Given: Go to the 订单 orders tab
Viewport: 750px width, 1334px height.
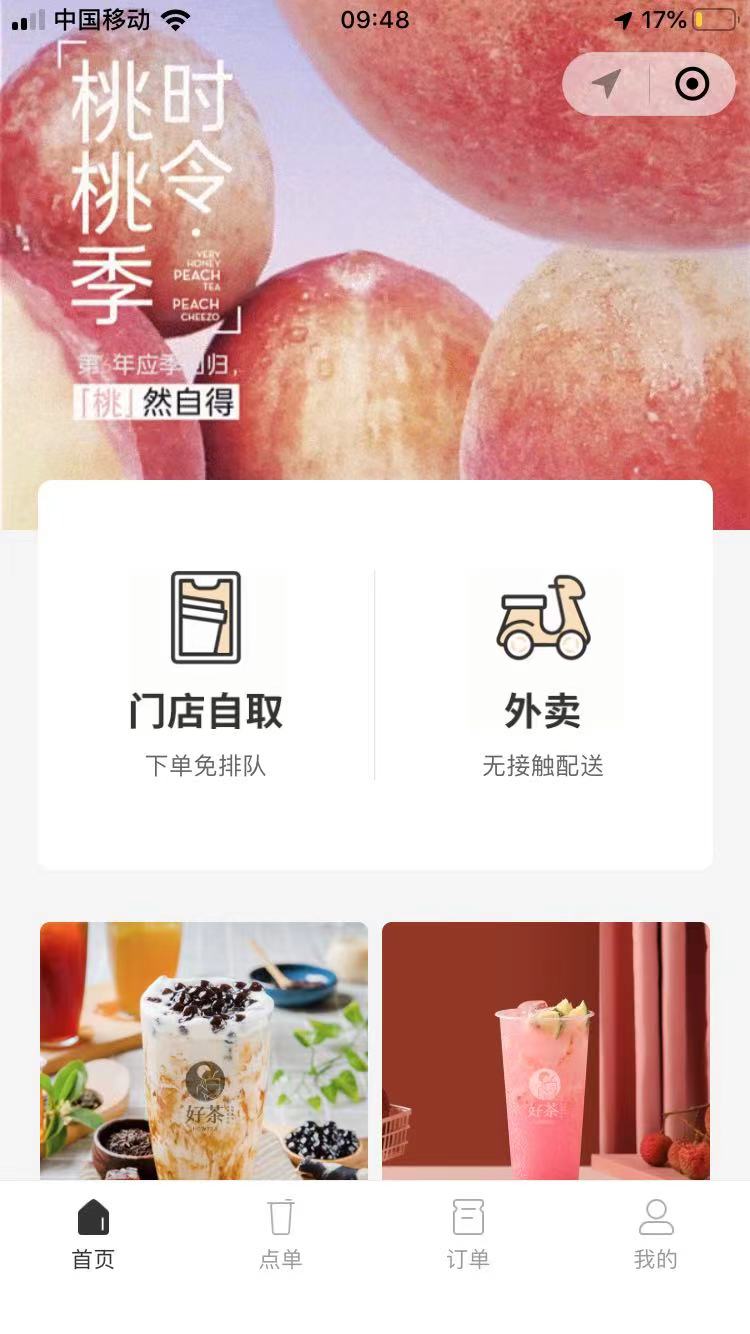Looking at the screenshot, I should [468, 1235].
